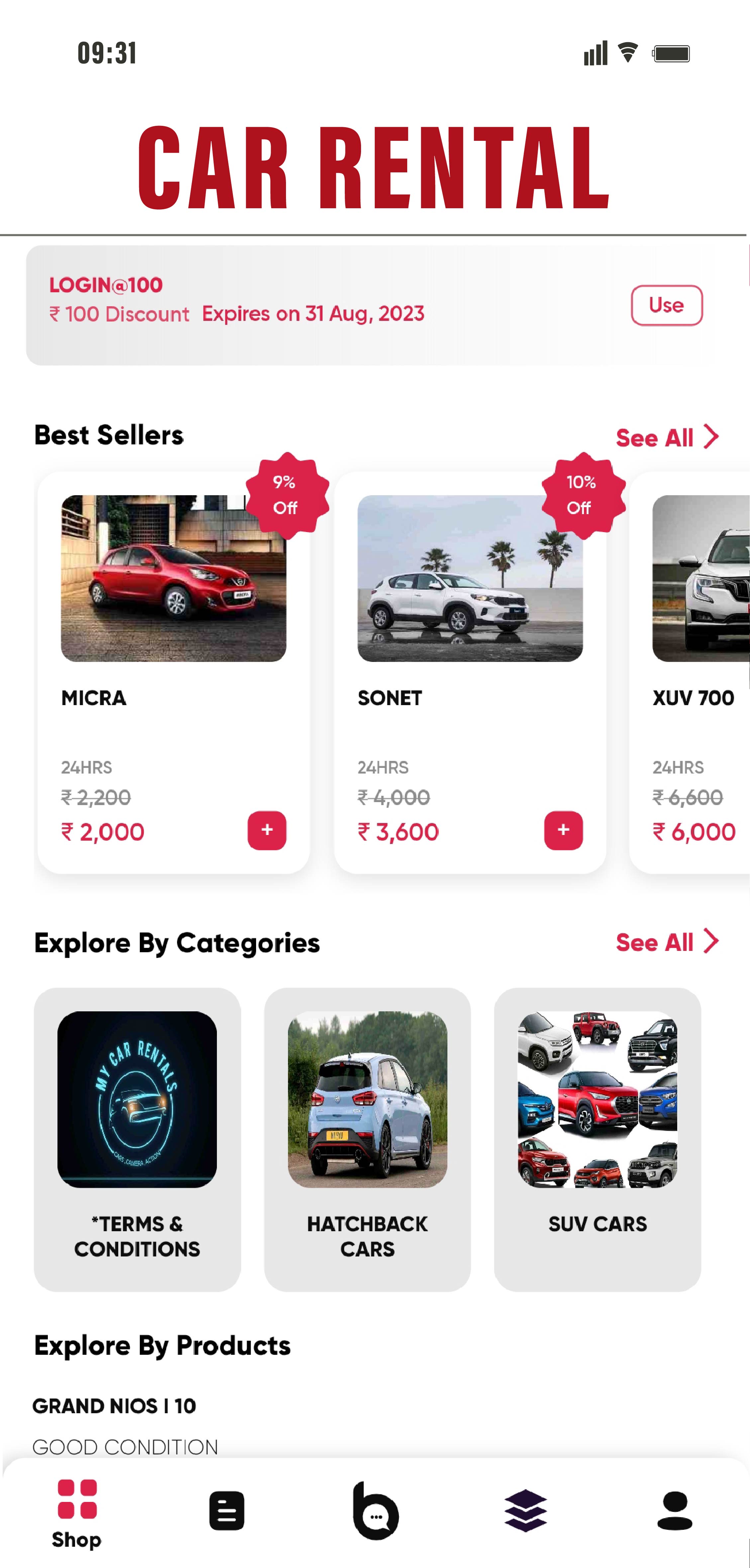Viewport: 750px width, 1568px height.
Task: Go to the profile tab
Action: pos(675,1511)
